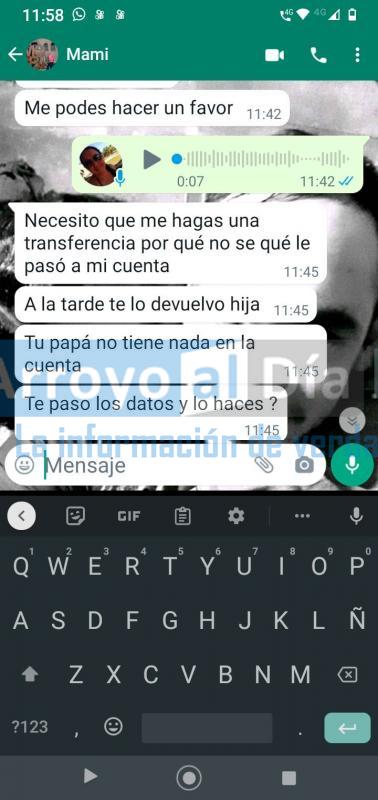The image size is (378, 800).
Task: Open the camera from message bar
Action: click(x=304, y=465)
